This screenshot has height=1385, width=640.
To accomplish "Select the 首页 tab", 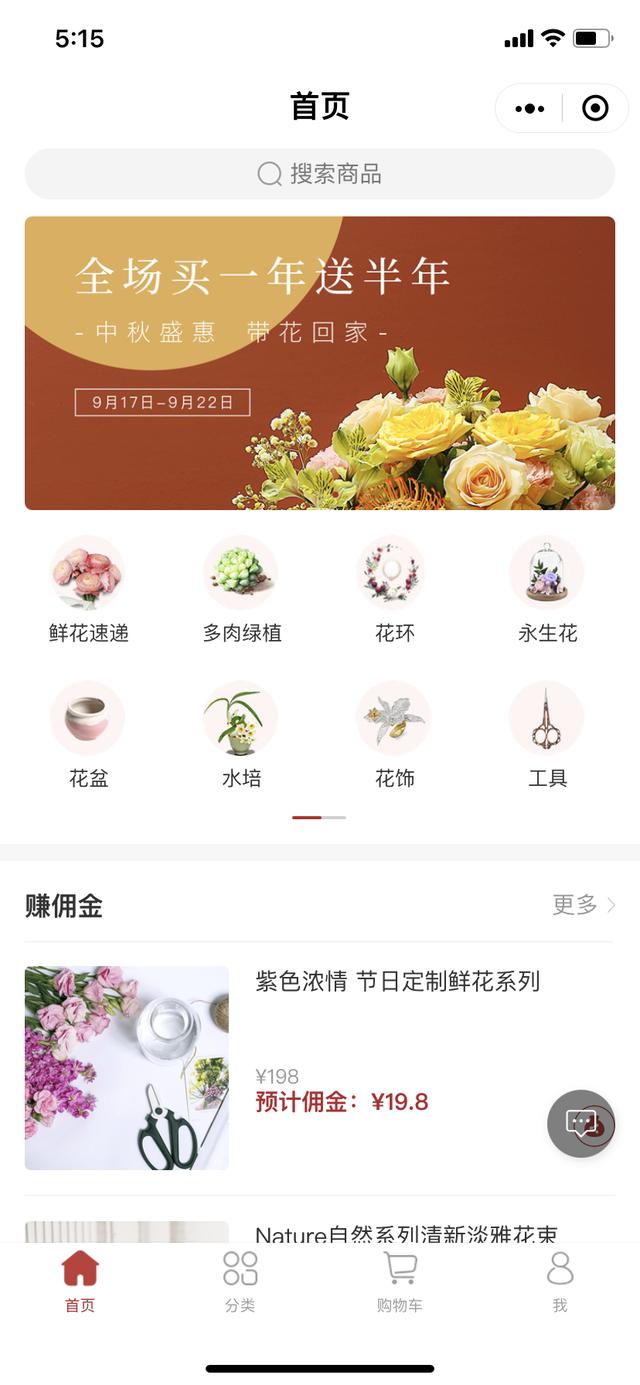I will point(80,1282).
